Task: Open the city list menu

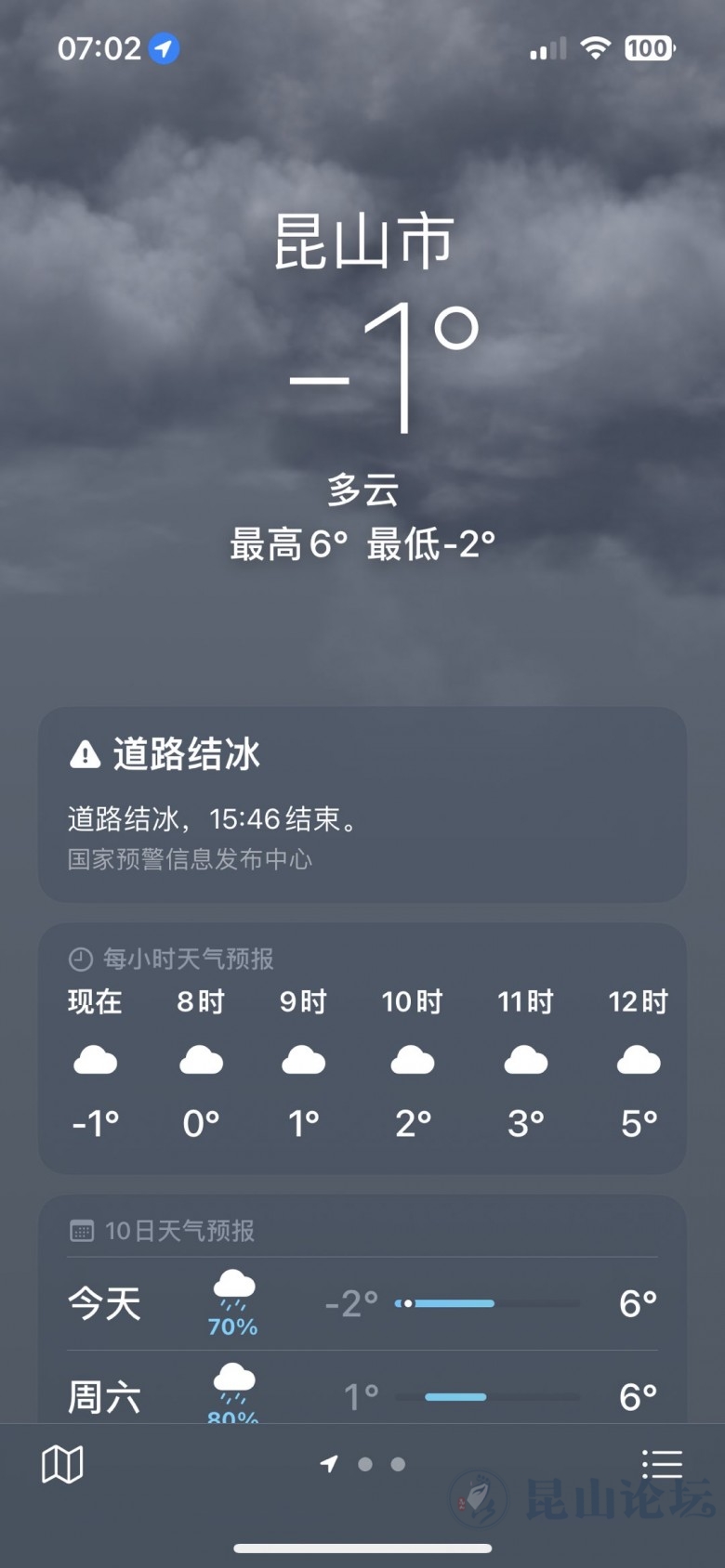Action: pyautogui.click(x=662, y=1465)
